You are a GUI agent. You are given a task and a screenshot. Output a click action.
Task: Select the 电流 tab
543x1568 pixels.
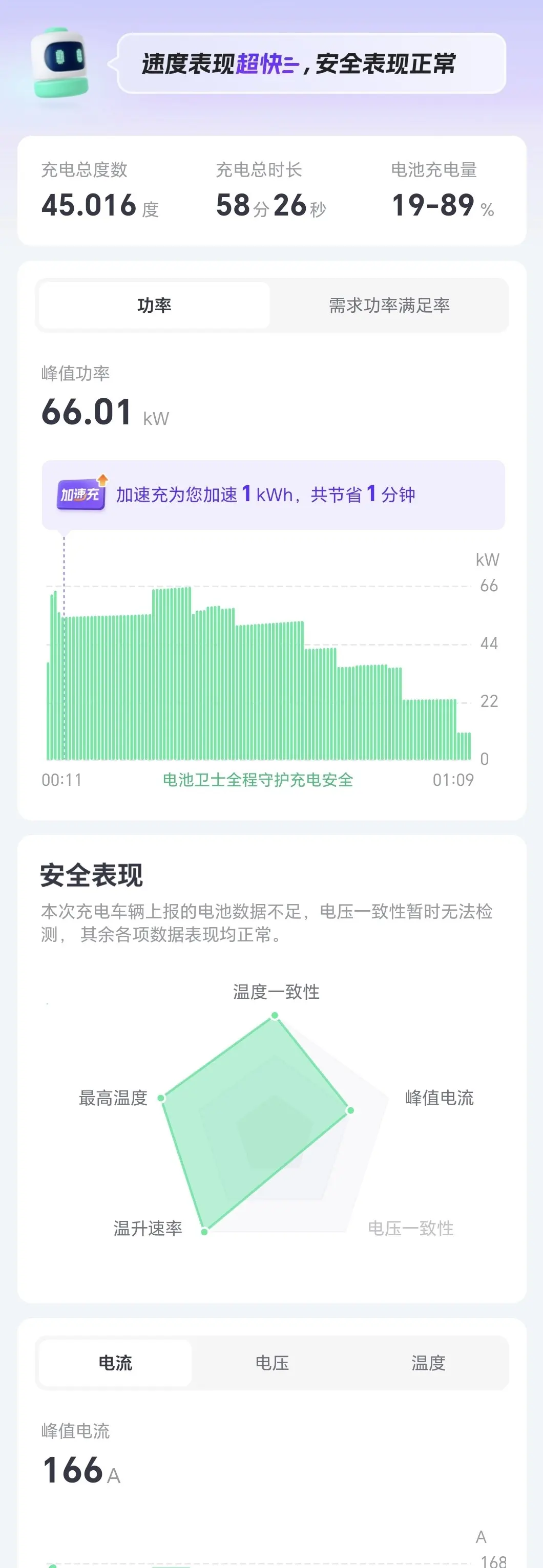click(x=115, y=1363)
